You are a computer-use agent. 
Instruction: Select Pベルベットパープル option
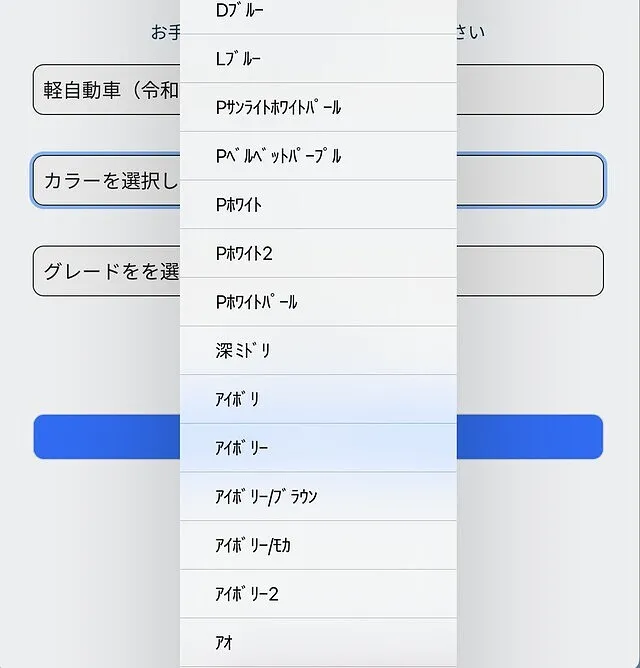tap(318, 156)
